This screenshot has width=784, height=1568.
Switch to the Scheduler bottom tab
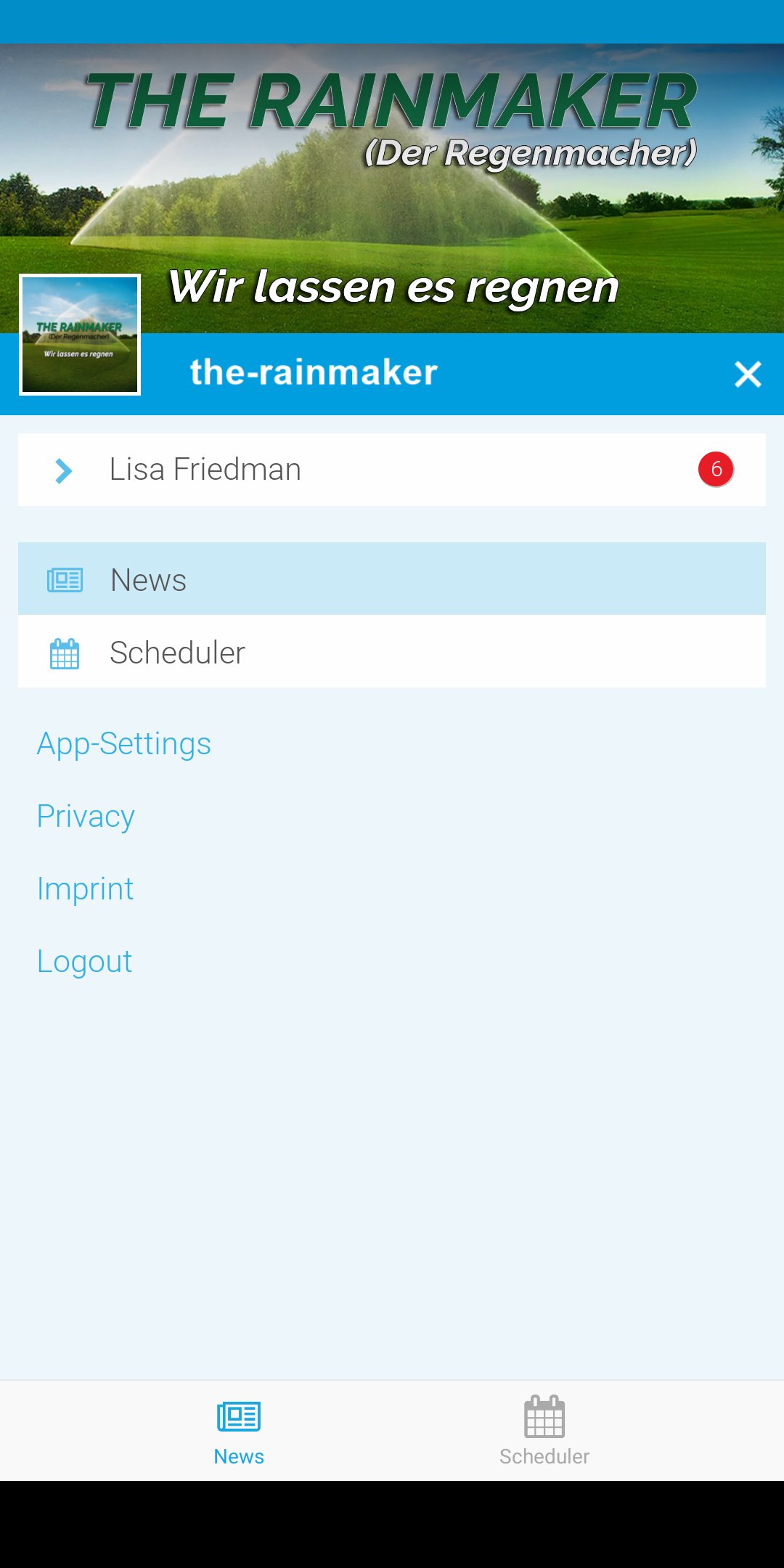click(544, 1430)
